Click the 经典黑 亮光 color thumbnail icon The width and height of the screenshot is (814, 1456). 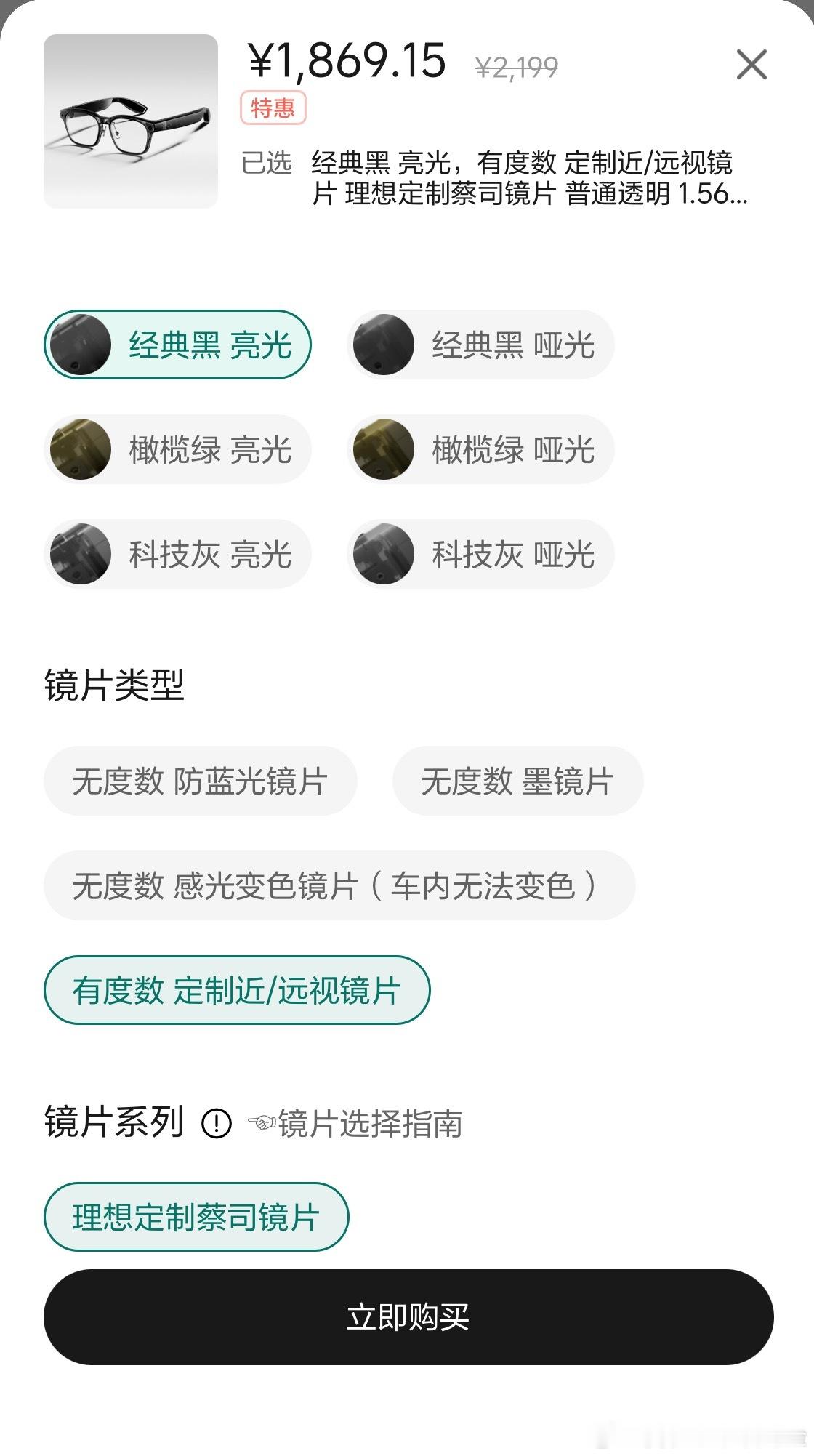coord(80,345)
